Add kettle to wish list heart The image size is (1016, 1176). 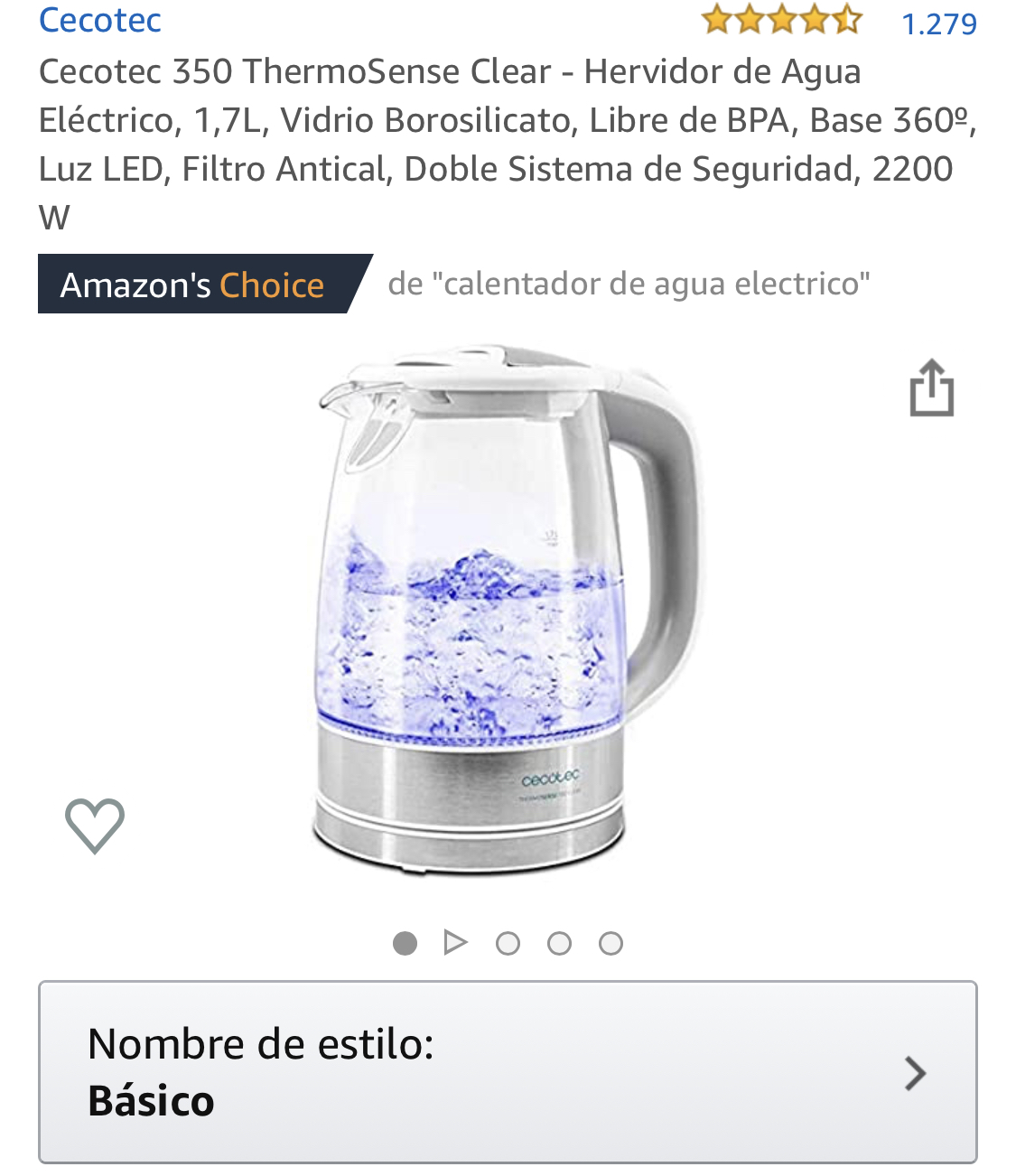pos(95,826)
